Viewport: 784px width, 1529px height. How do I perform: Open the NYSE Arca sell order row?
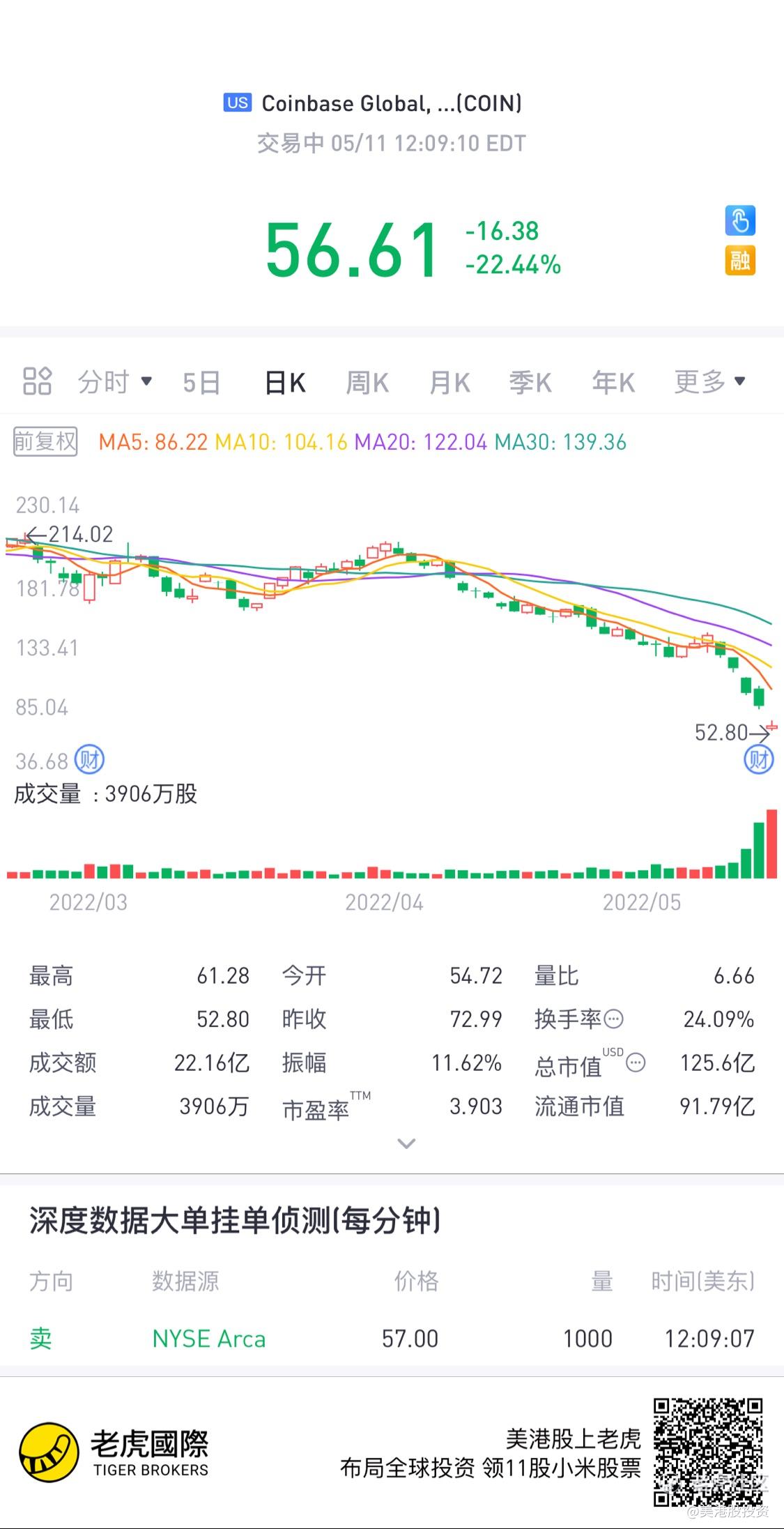point(392,1339)
